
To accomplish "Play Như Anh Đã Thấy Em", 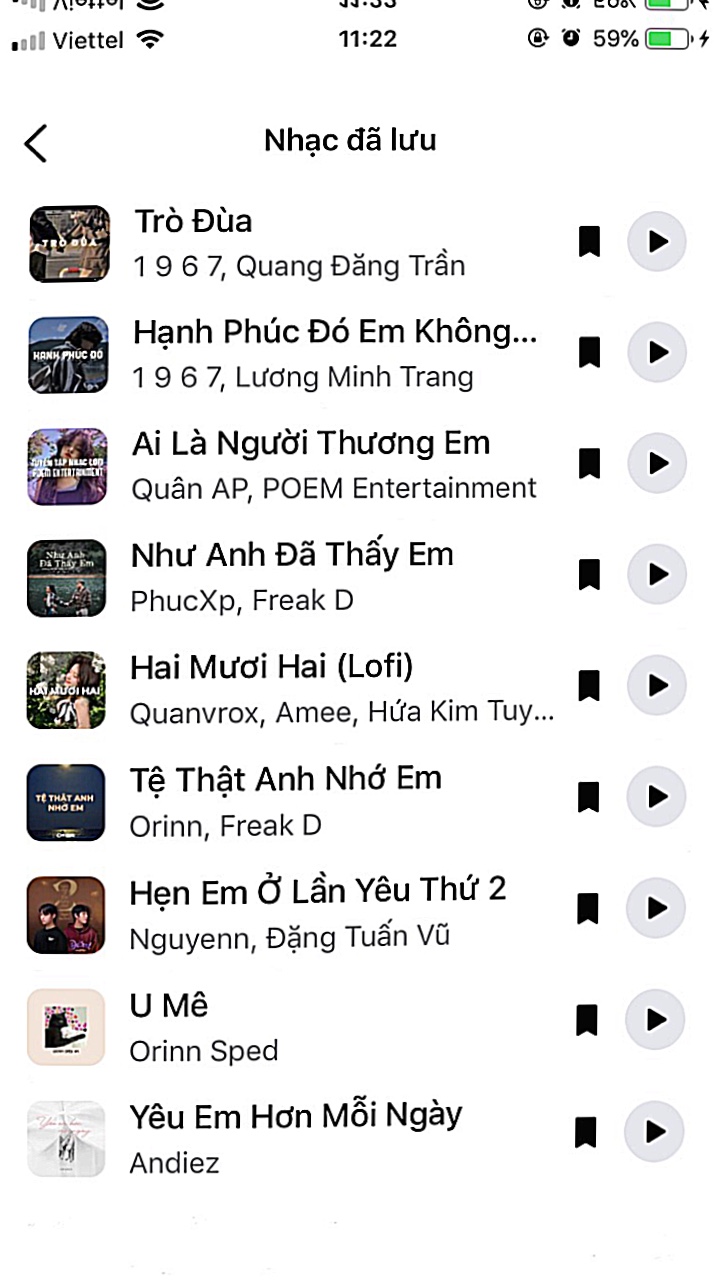I will [x=657, y=574].
